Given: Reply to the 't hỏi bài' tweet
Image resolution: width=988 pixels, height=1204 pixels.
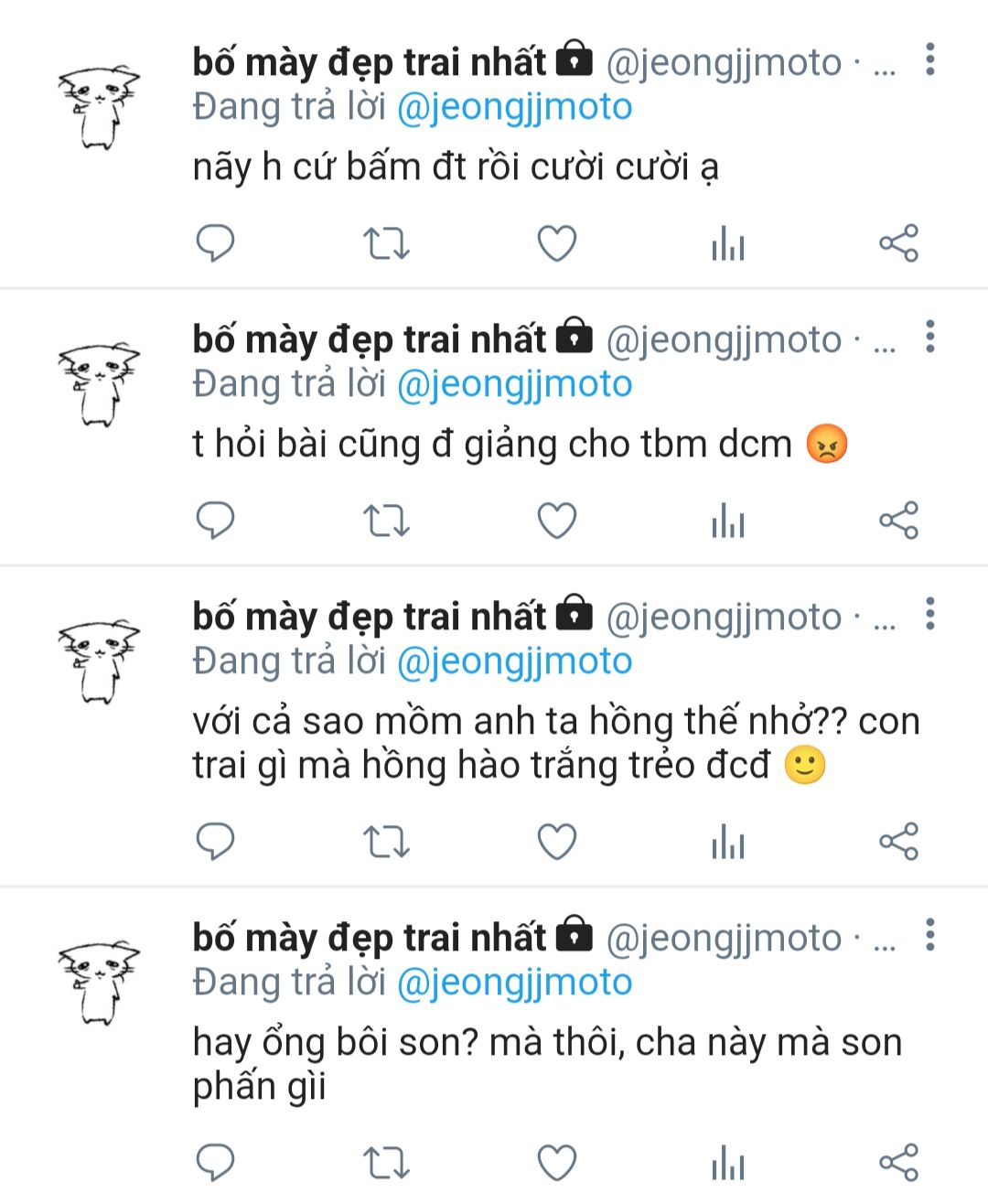Looking at the screenshot, I should click(216, 521).
